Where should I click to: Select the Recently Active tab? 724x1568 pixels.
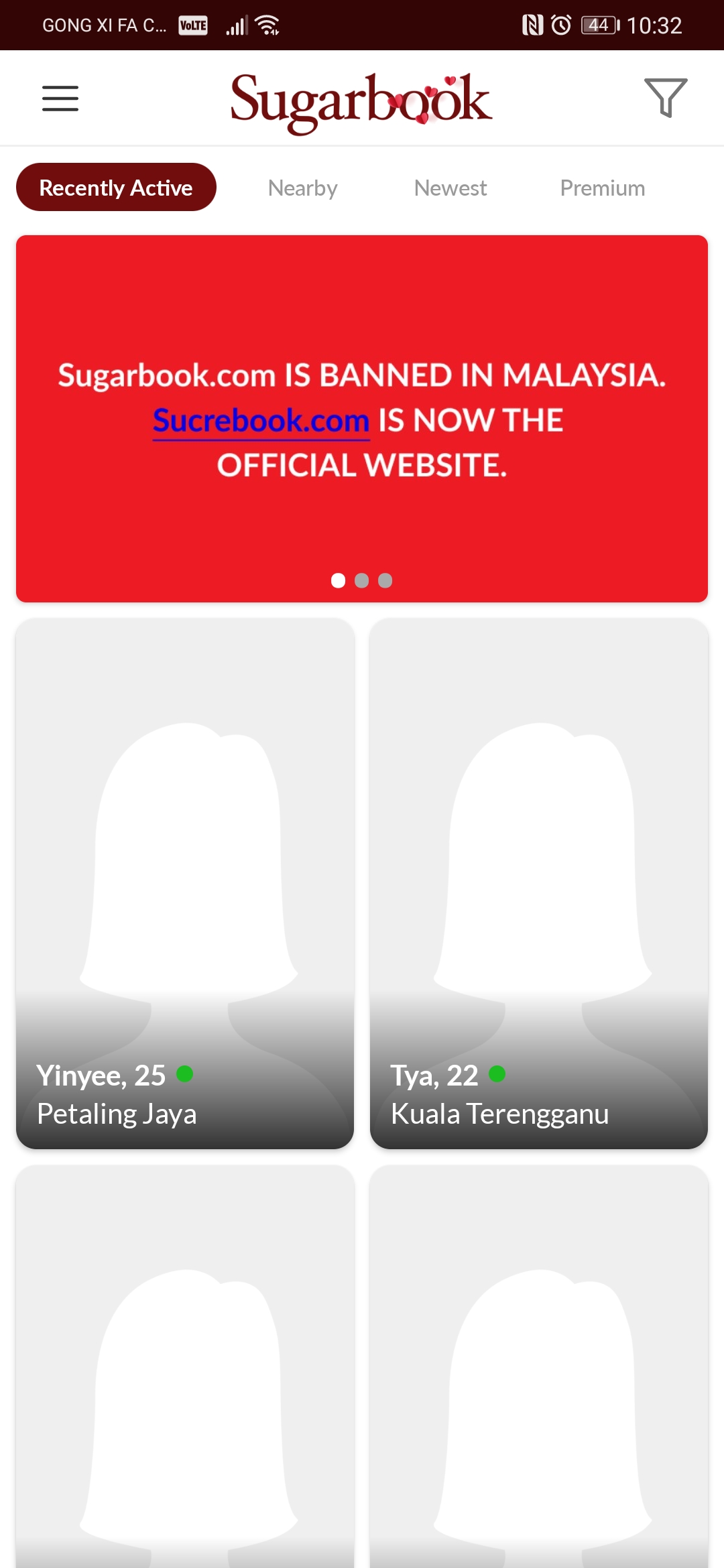click(115, 187)
